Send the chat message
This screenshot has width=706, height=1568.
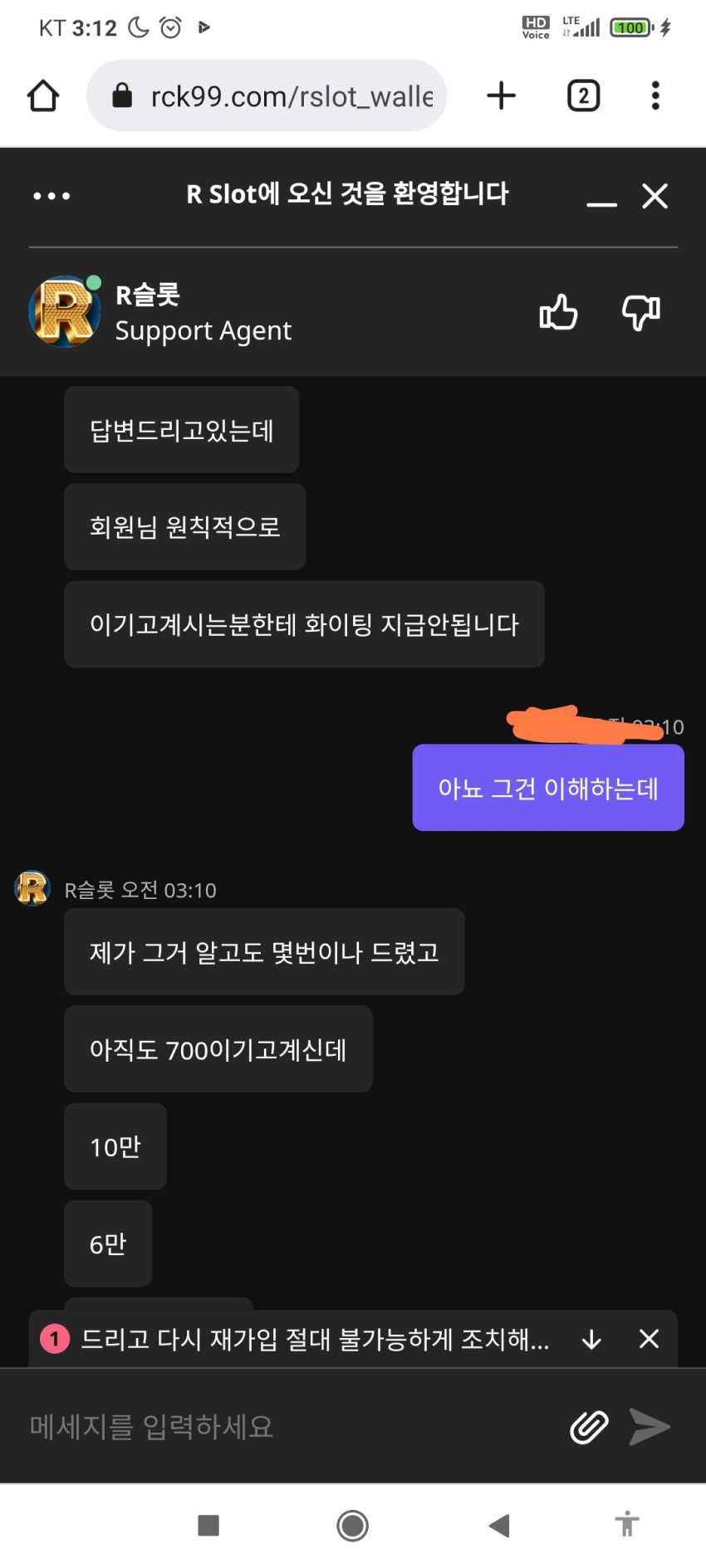pos(650,1427)
